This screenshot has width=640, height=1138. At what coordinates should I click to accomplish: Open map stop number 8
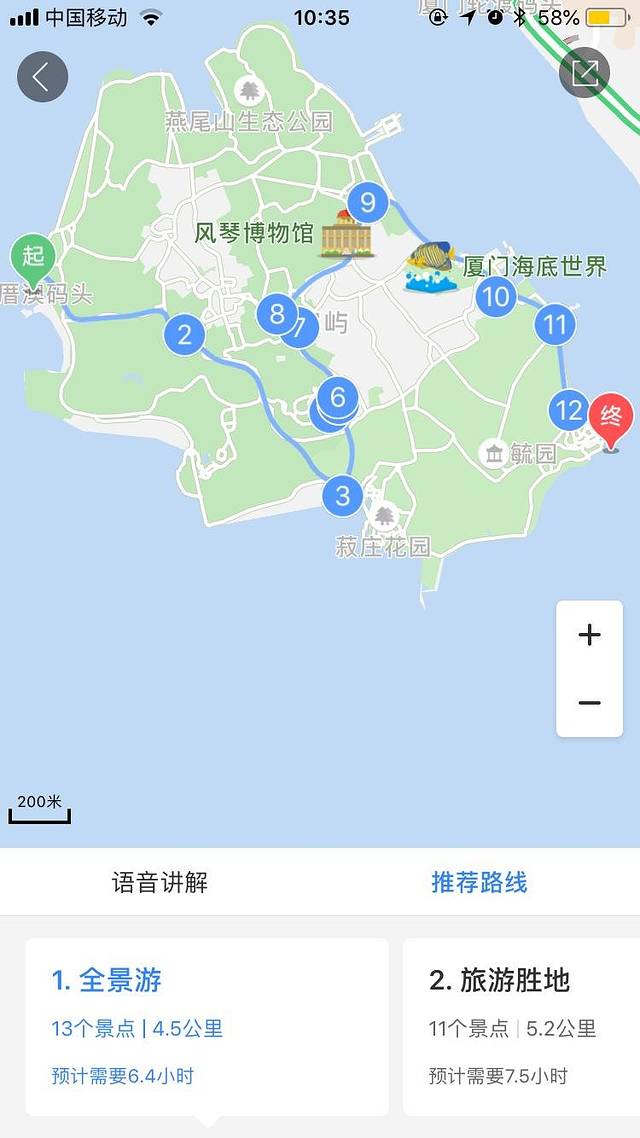[275, 314]
